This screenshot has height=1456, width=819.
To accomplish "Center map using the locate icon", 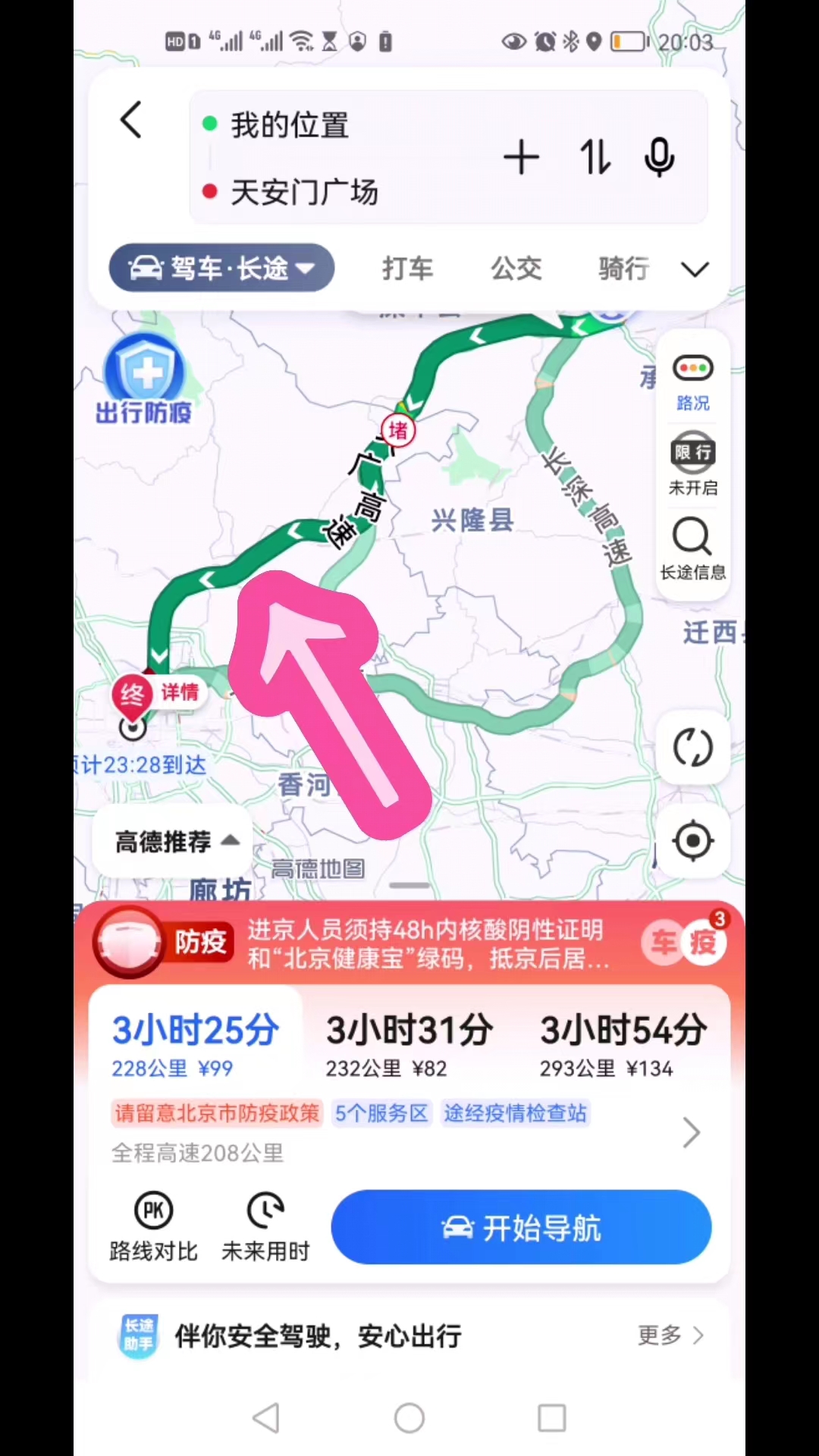I will (692, 840).
